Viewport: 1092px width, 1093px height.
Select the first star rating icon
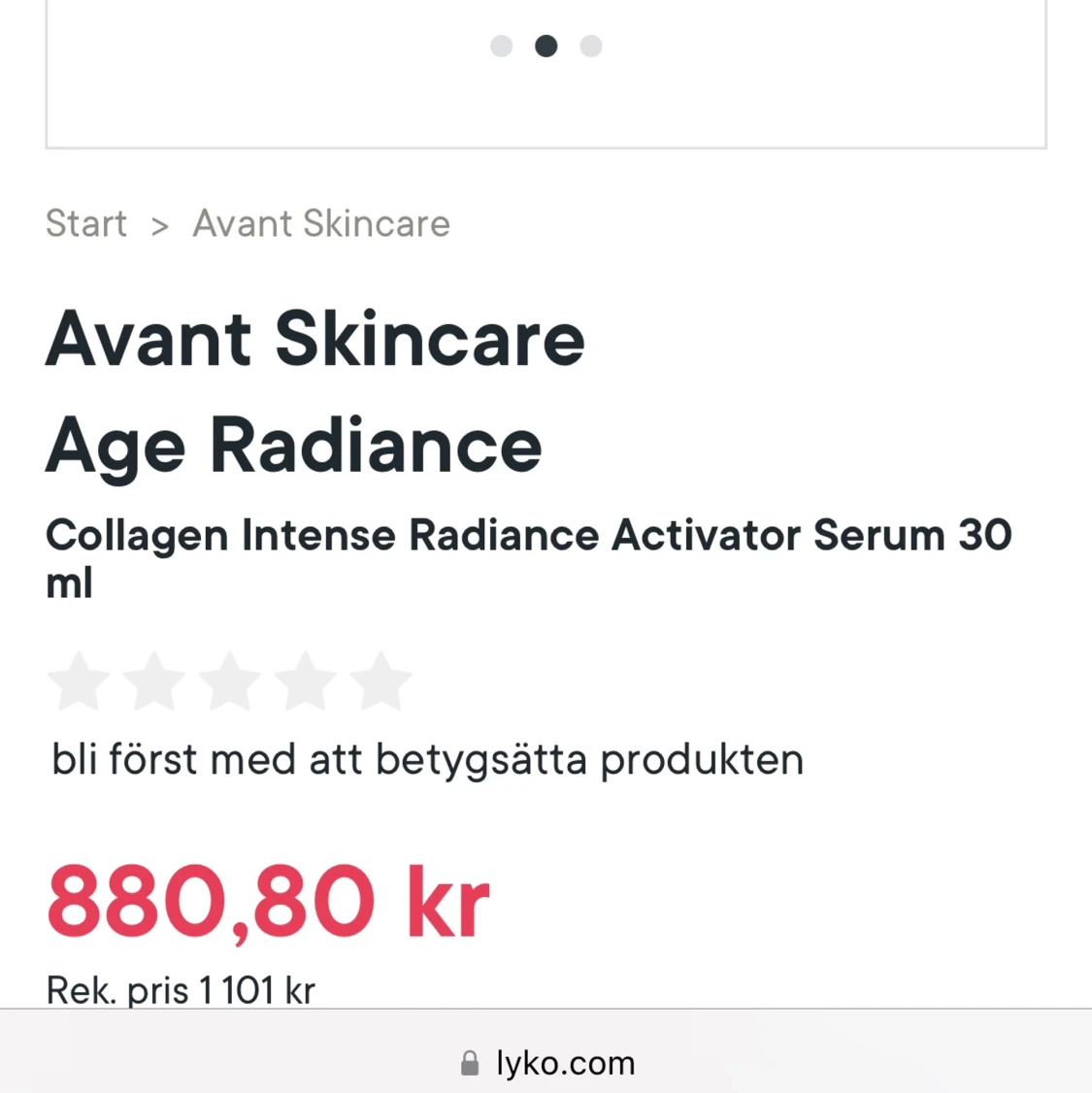tap(78, 681)
